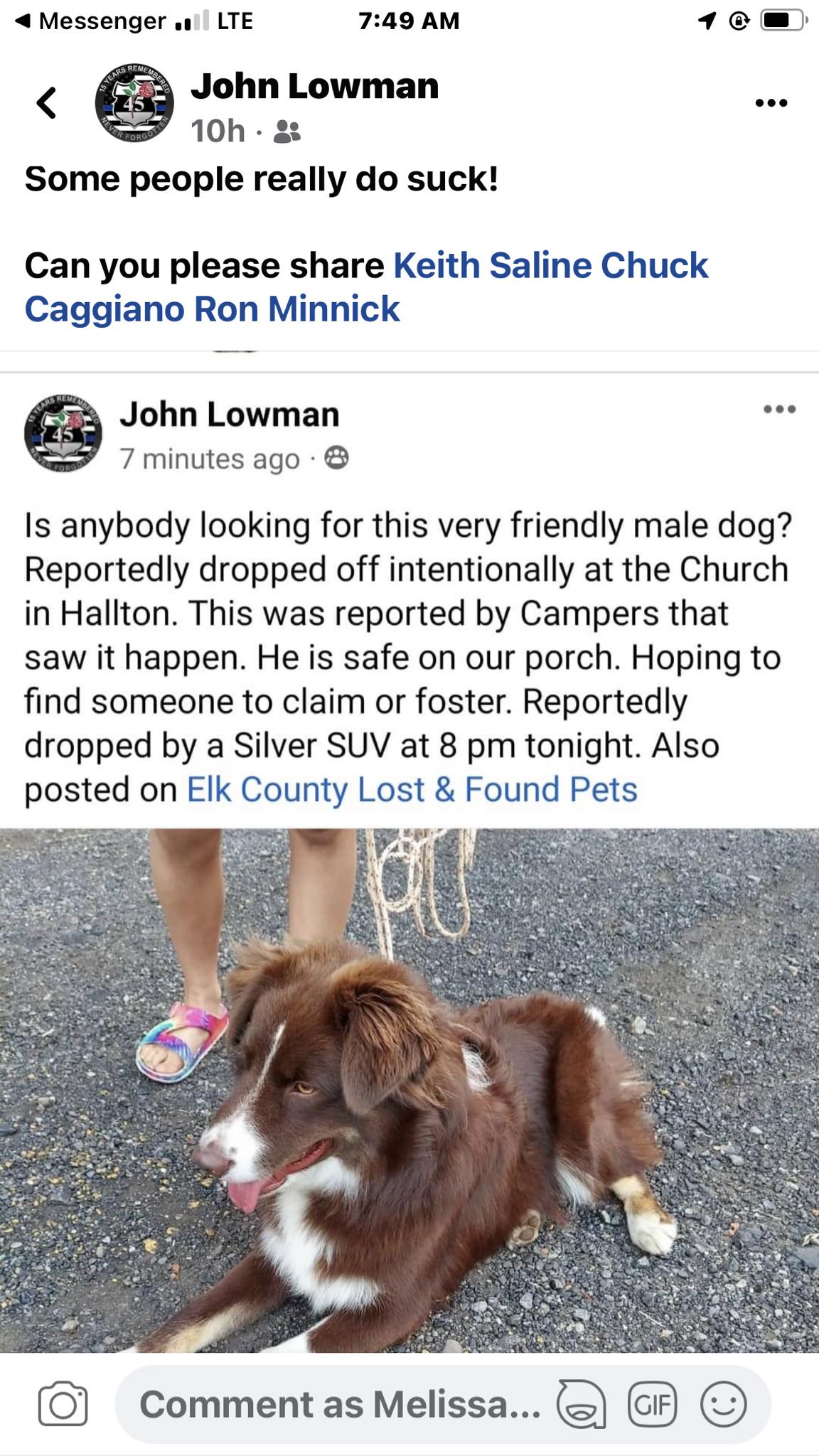Open the emoji picker
The height and width of the screenshot is (1456, 819).
[x=723, y=1404]
